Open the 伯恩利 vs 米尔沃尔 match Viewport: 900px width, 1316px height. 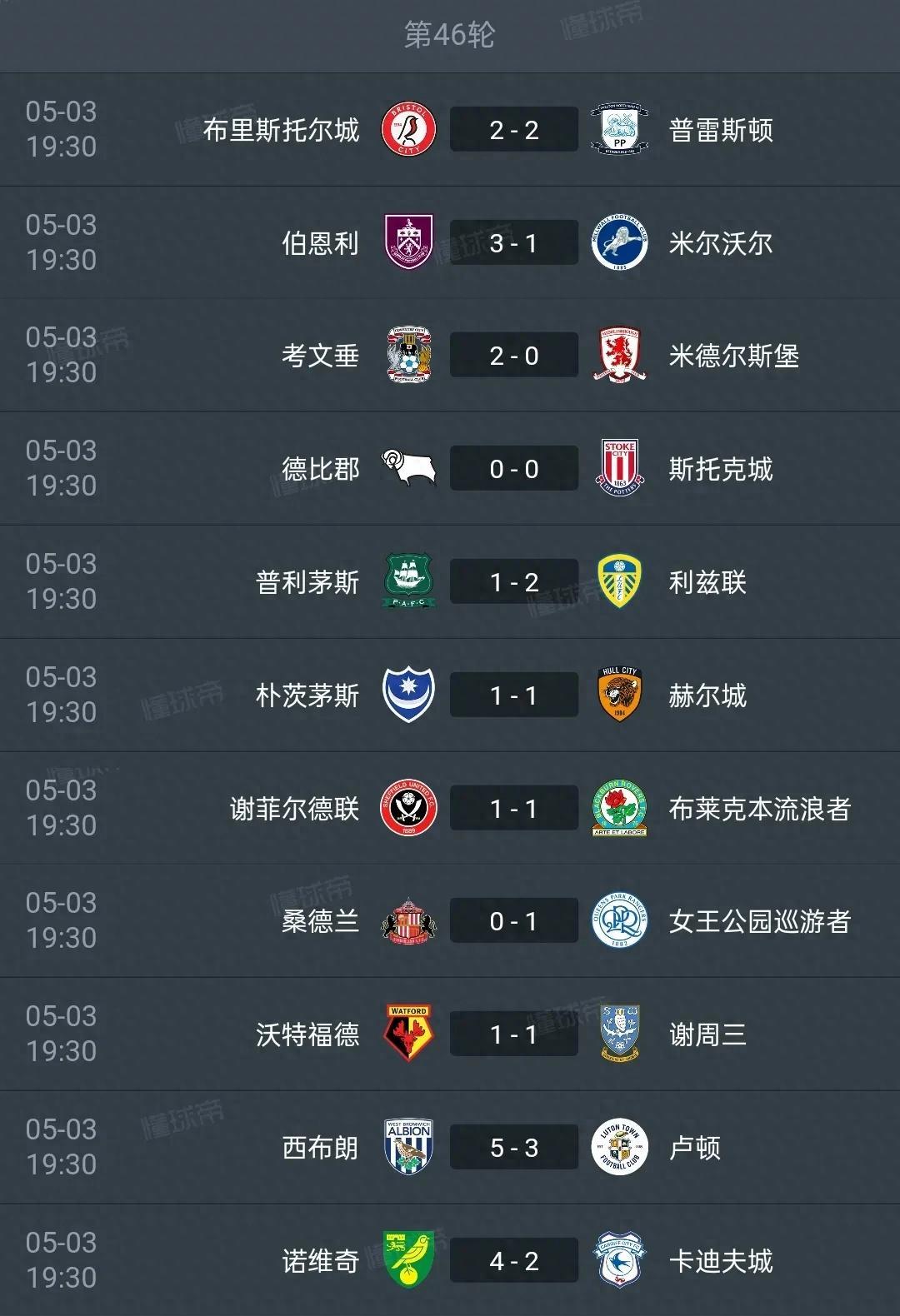pos(513,243)
